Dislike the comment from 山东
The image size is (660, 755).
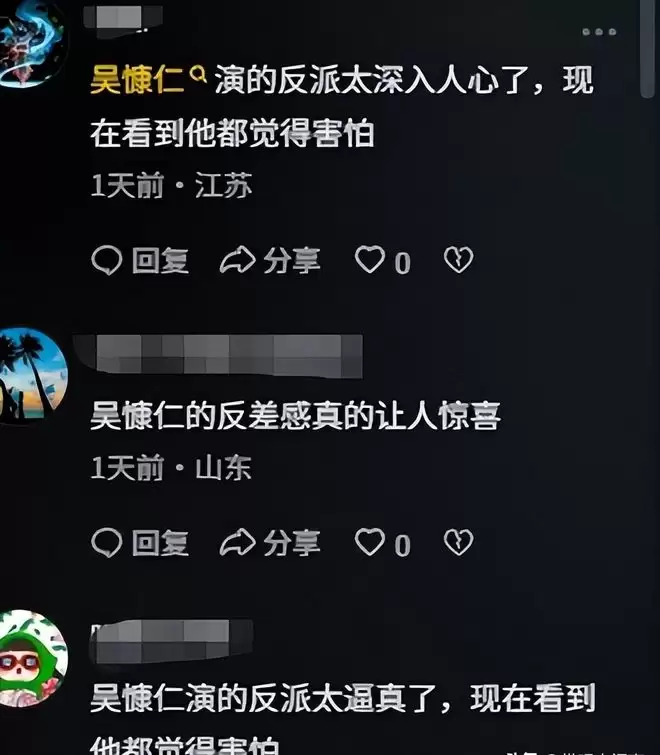click(x=458, y=543)
